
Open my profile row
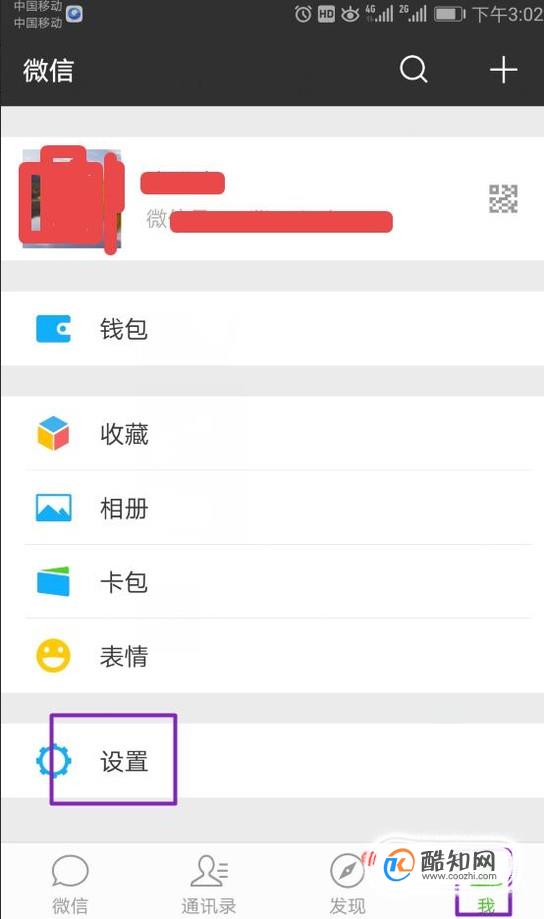272,199
